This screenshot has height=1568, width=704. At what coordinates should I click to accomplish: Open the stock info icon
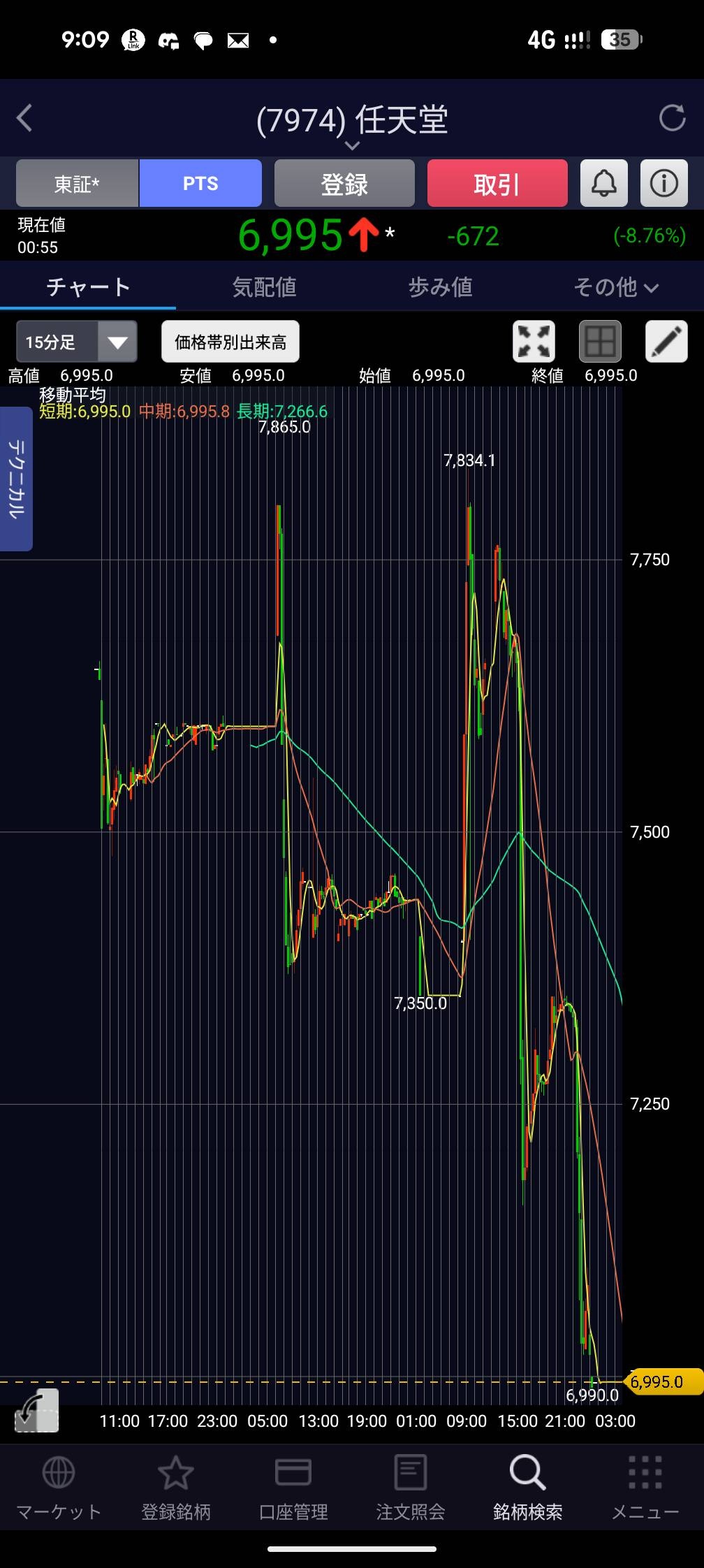pos(664,184)
